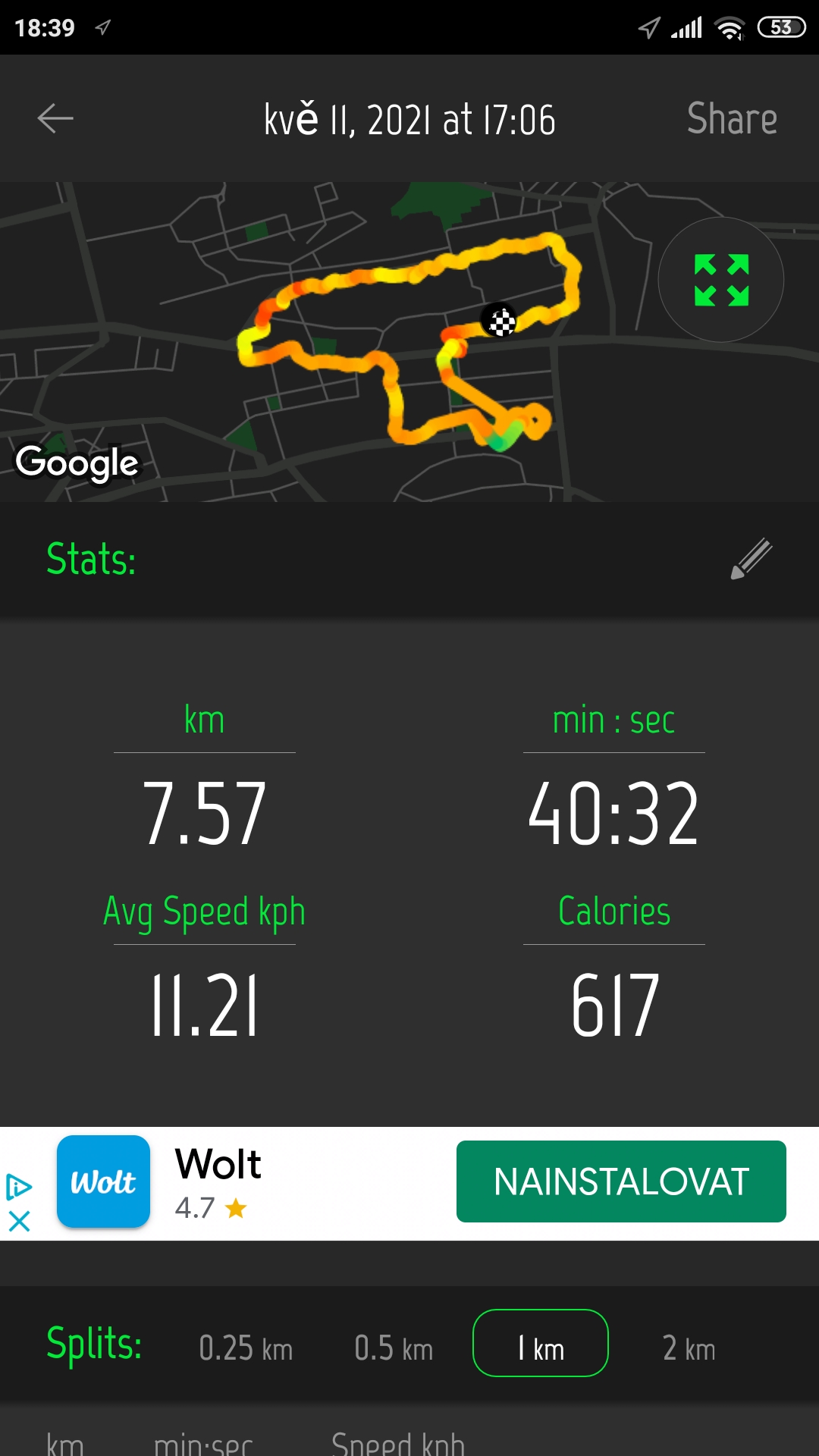Expand the route map to fullscreen
The width and height of the screenshot is (819, 1456).
tap(721, 280)
